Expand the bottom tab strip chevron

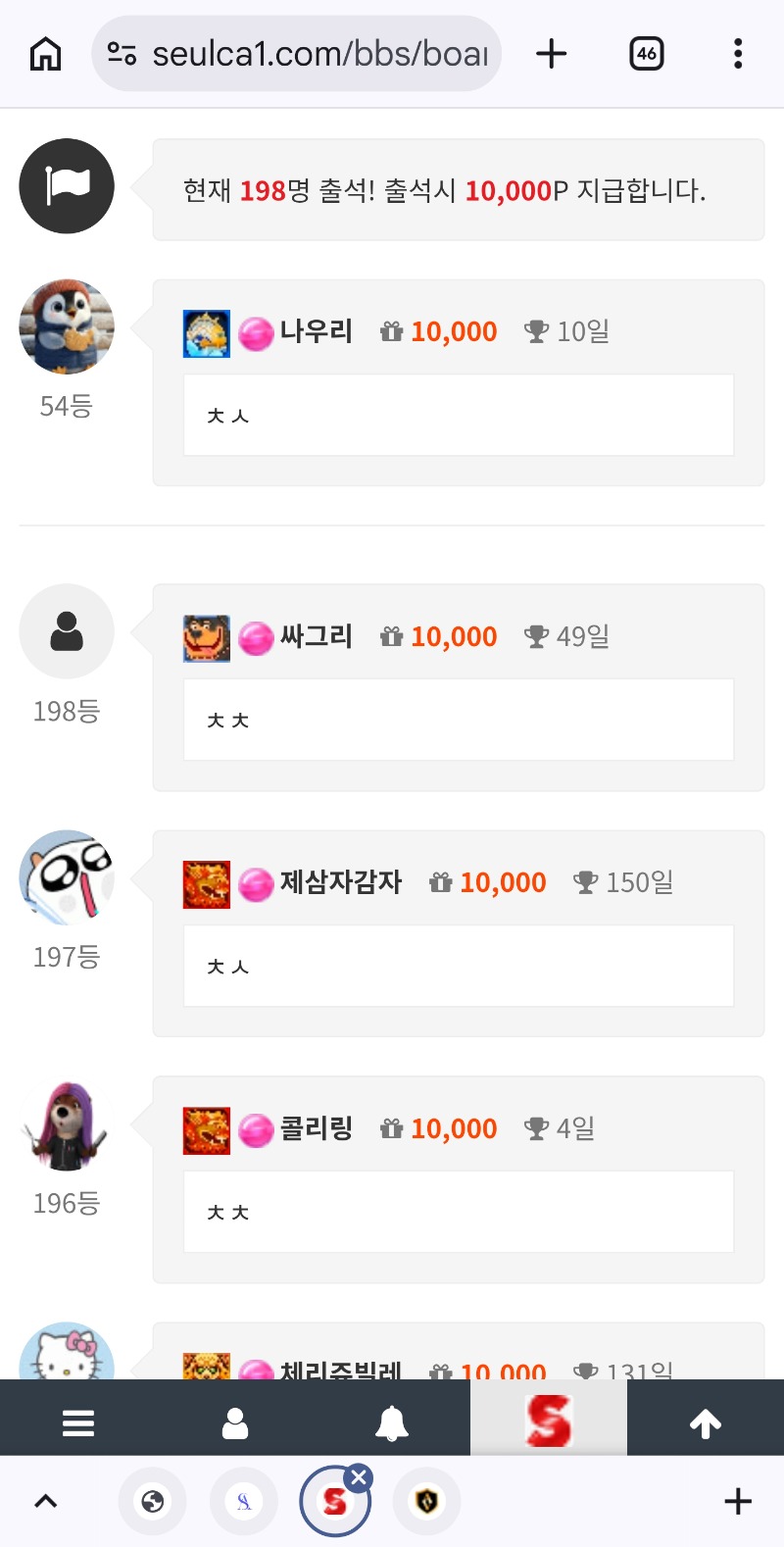pos(46,1501)
